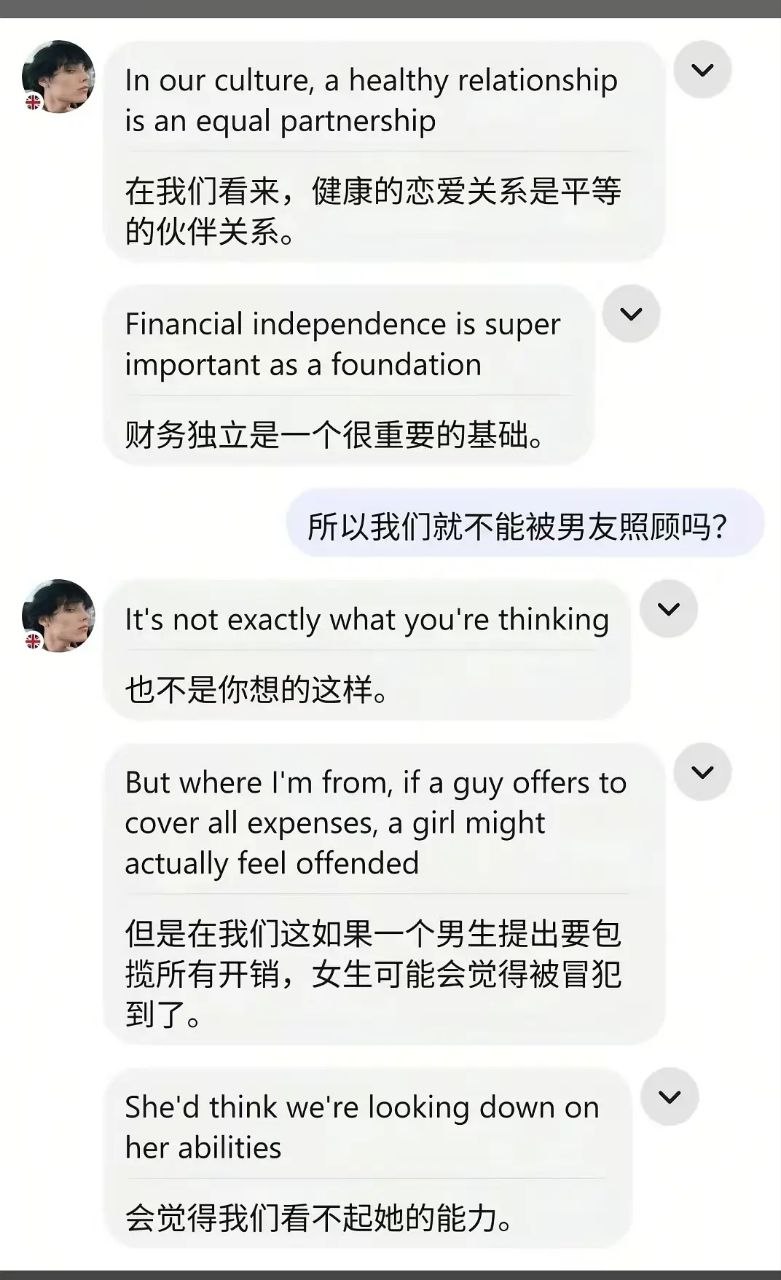This screenshot has height=1280, width=781.
Task: View profile from avatar next to "It's not exactly"
Action: [x=58, y=616]
